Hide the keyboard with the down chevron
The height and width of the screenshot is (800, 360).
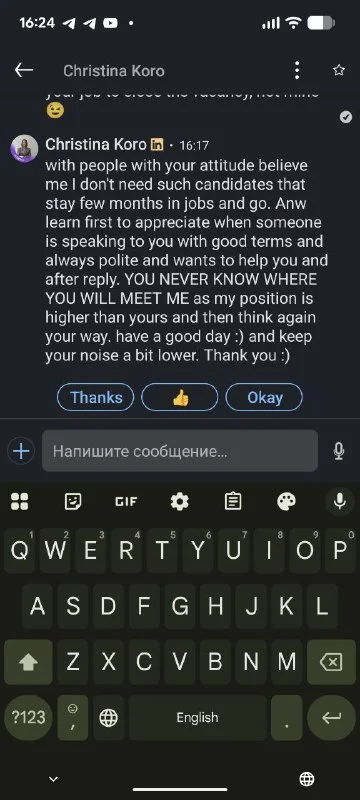pyautogui.click(x=53, y=779)
